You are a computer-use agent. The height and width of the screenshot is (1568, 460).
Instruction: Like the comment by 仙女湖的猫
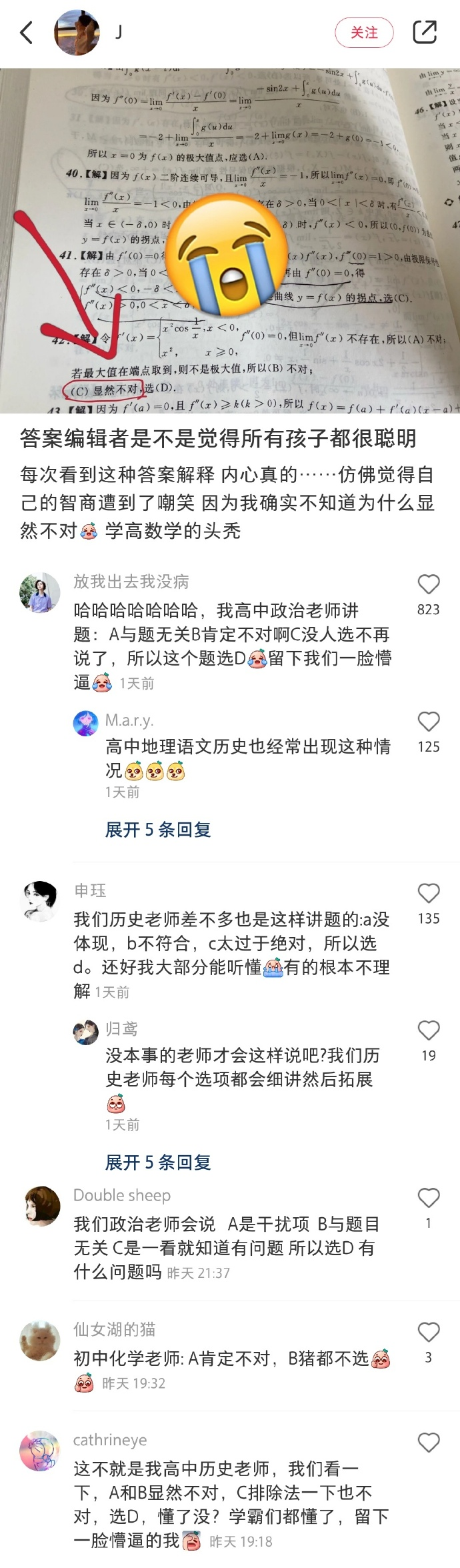pyautogui.click(x=428, y=1333)
